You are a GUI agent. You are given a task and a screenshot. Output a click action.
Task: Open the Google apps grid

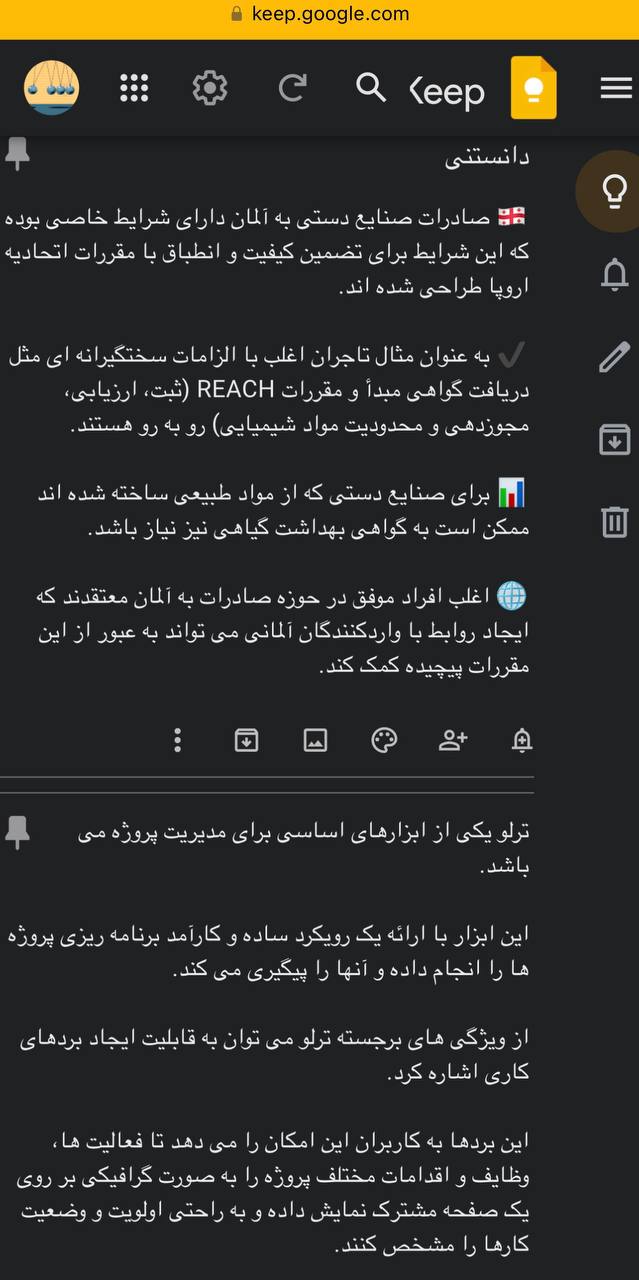pyautogui.click(x=134, y=88)
